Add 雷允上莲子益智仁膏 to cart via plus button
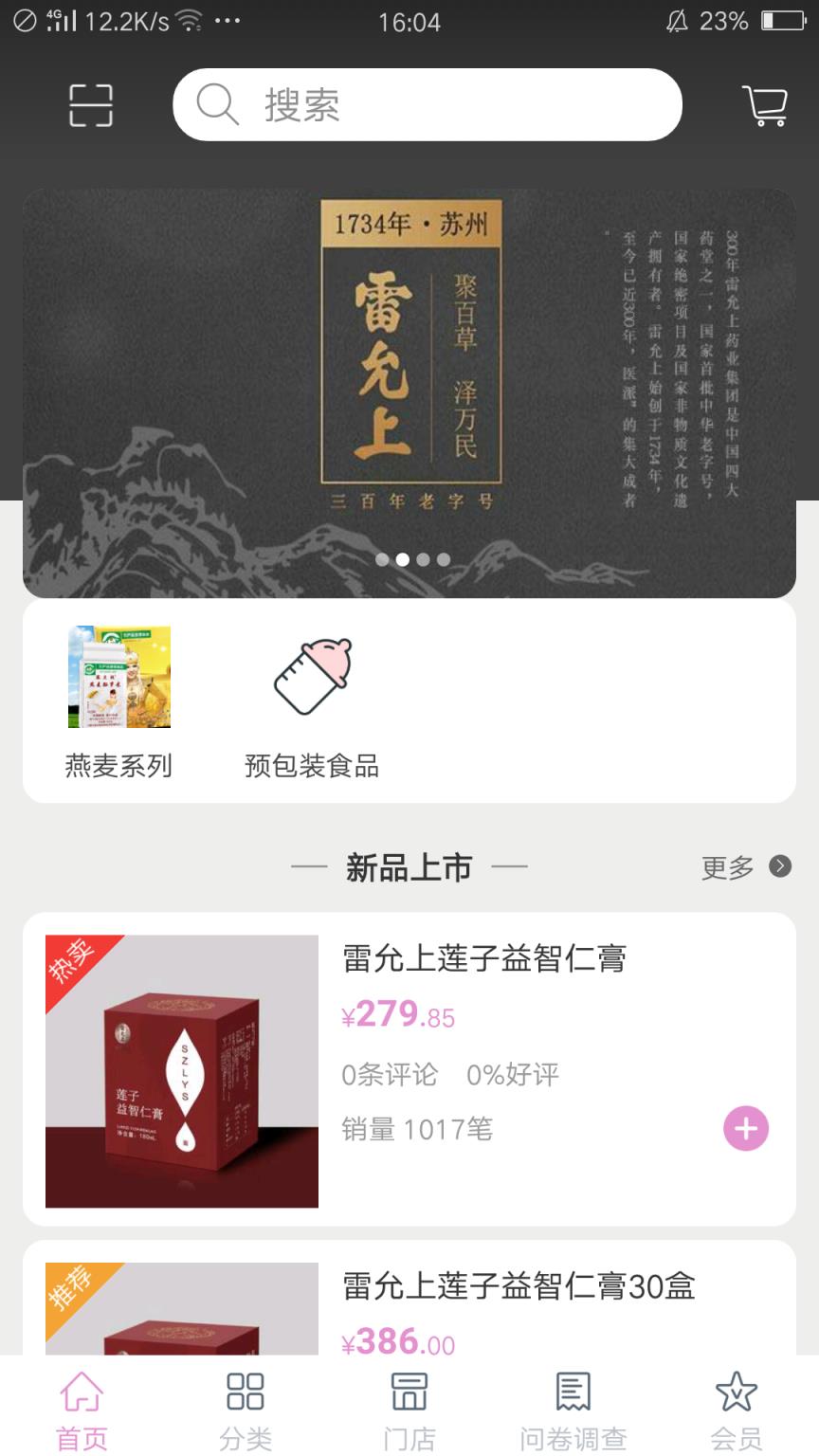 coord(746,1129)
